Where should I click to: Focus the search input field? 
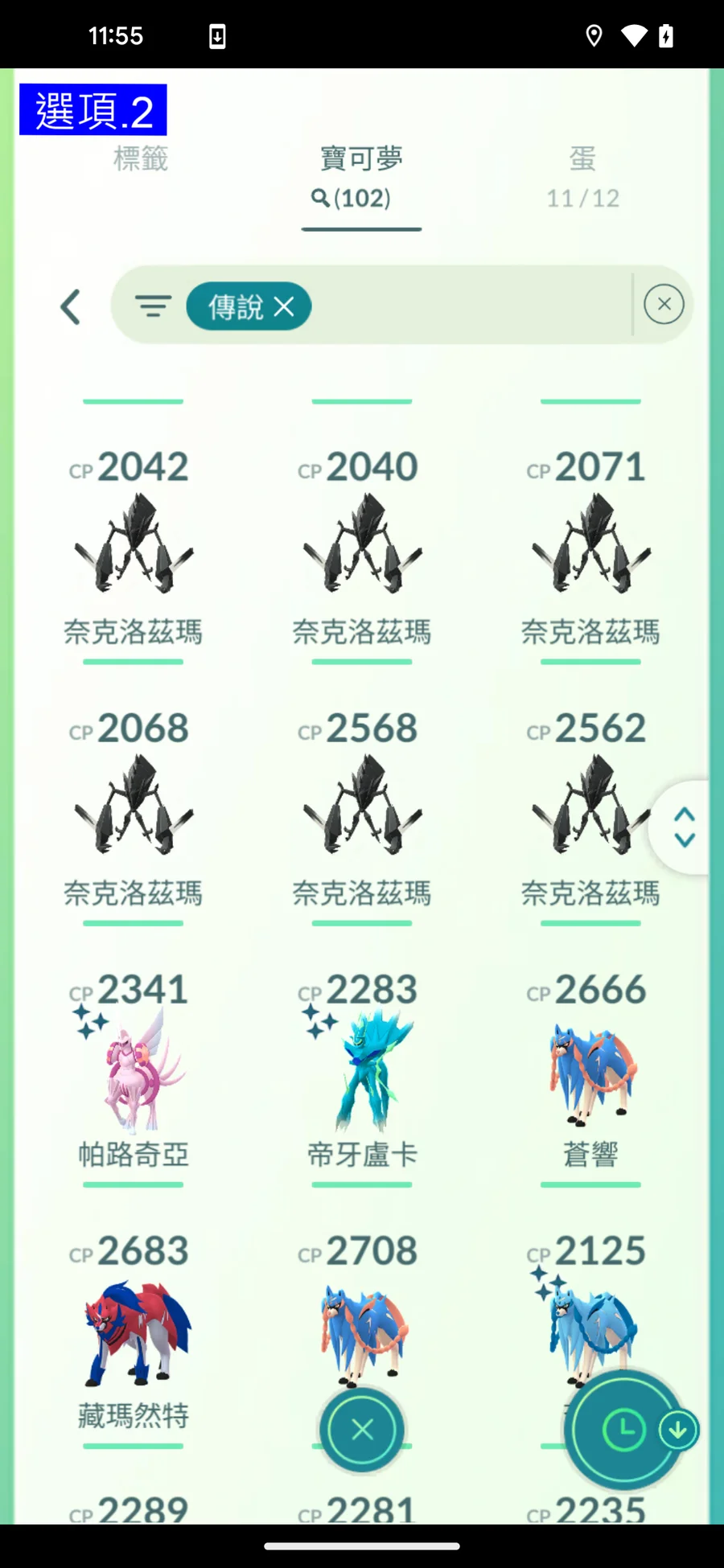[467, 306]
